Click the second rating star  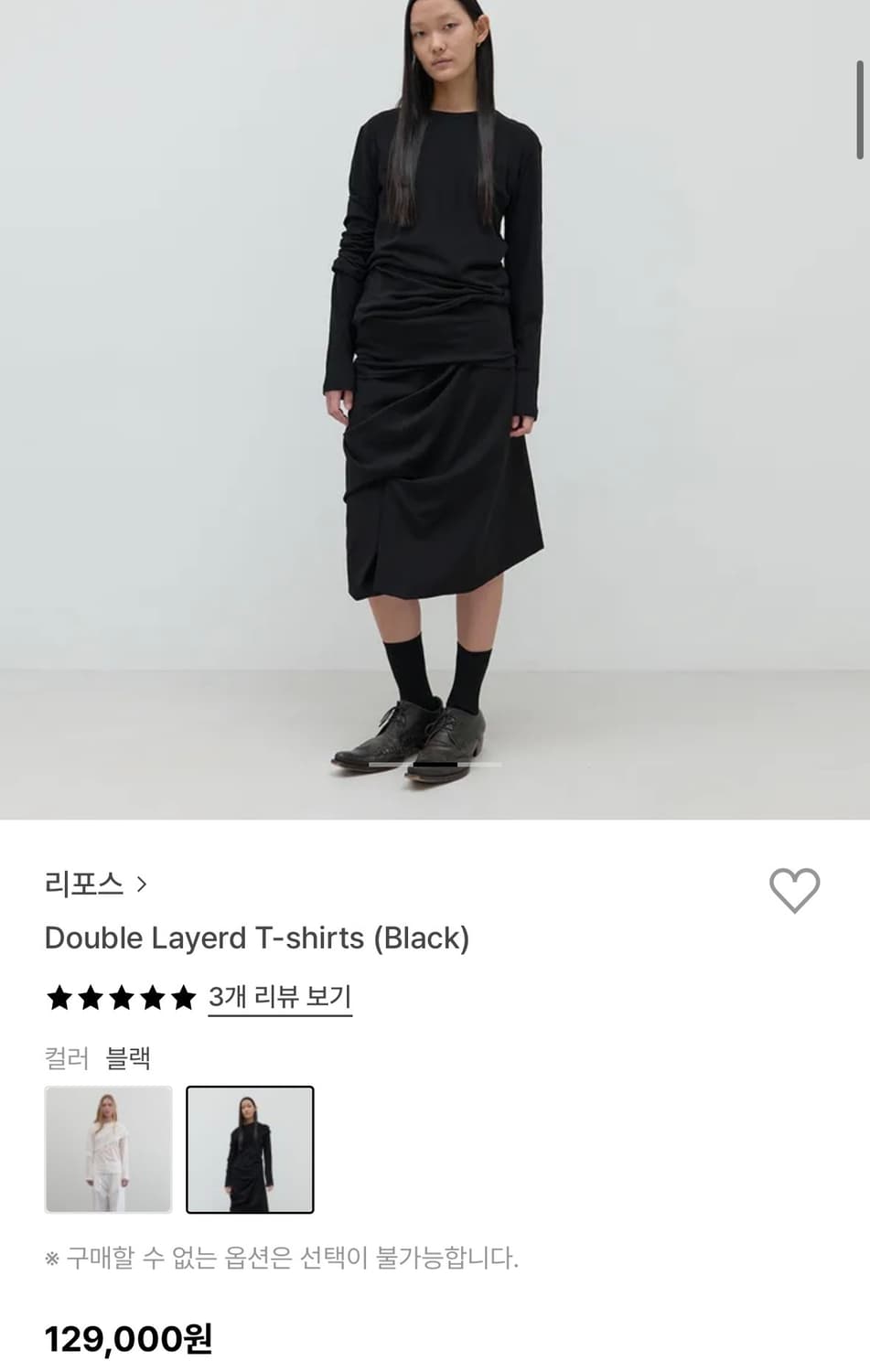[x=92, y=998]
